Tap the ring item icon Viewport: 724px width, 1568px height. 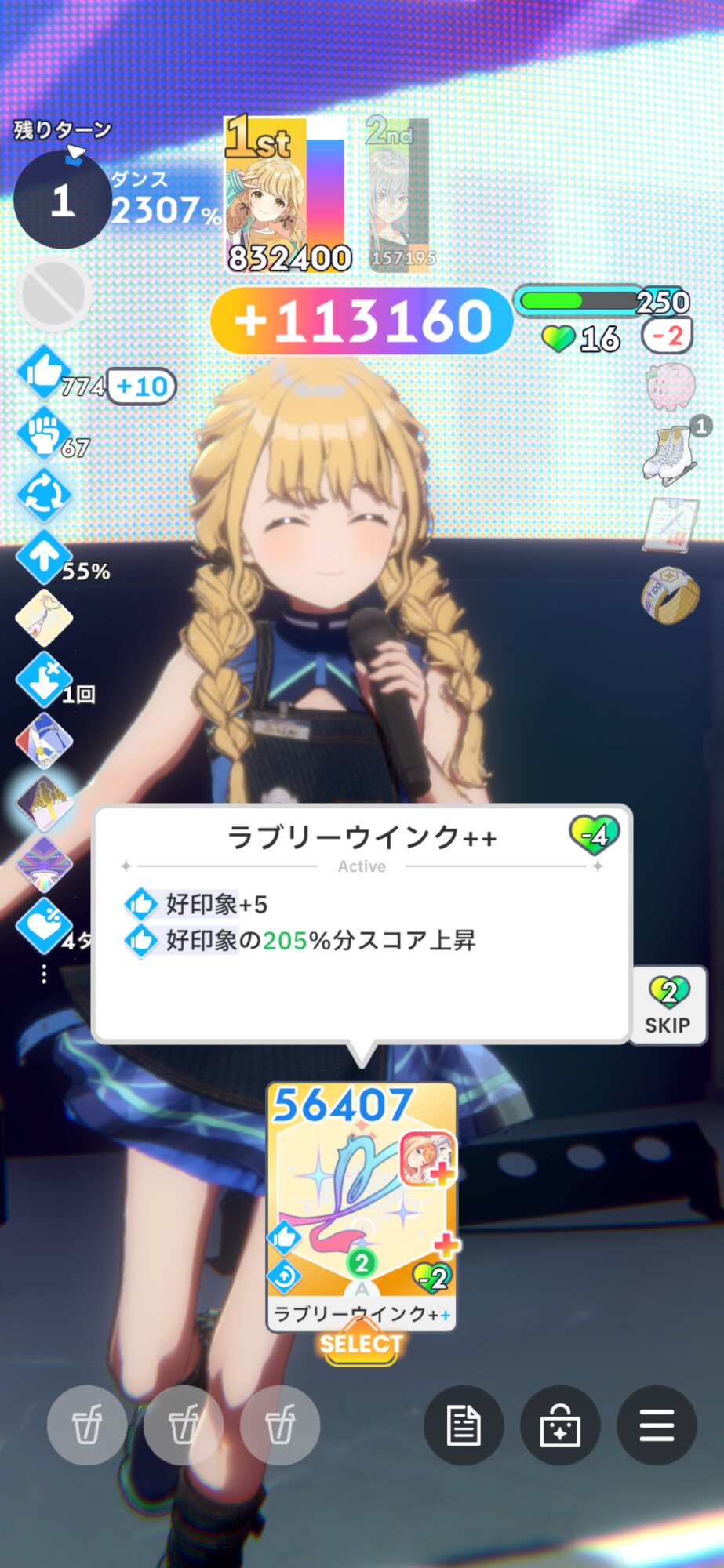[671, 596]
